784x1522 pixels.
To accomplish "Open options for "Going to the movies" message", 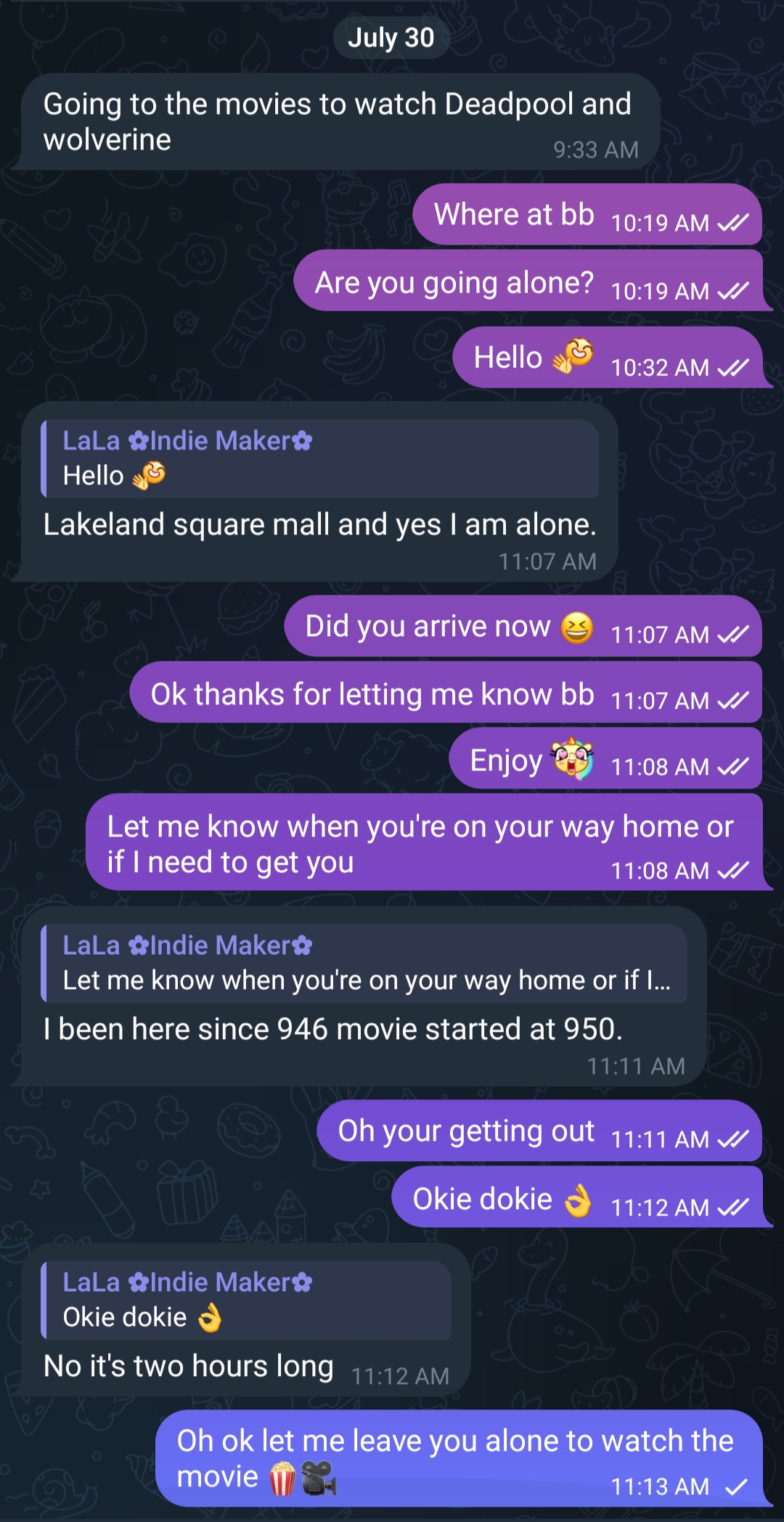I will [x=340, y=122].
